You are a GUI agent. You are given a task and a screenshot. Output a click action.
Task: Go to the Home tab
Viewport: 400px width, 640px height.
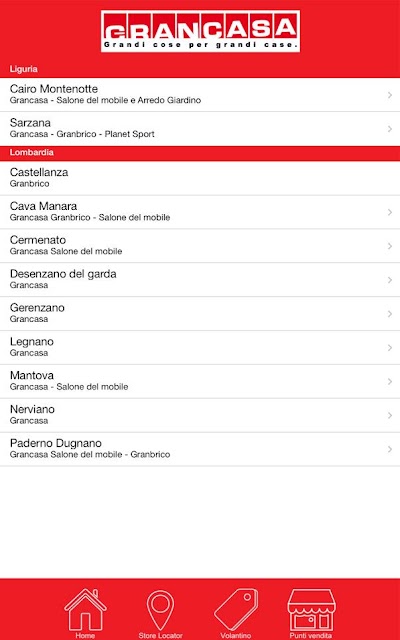[85, 613]
